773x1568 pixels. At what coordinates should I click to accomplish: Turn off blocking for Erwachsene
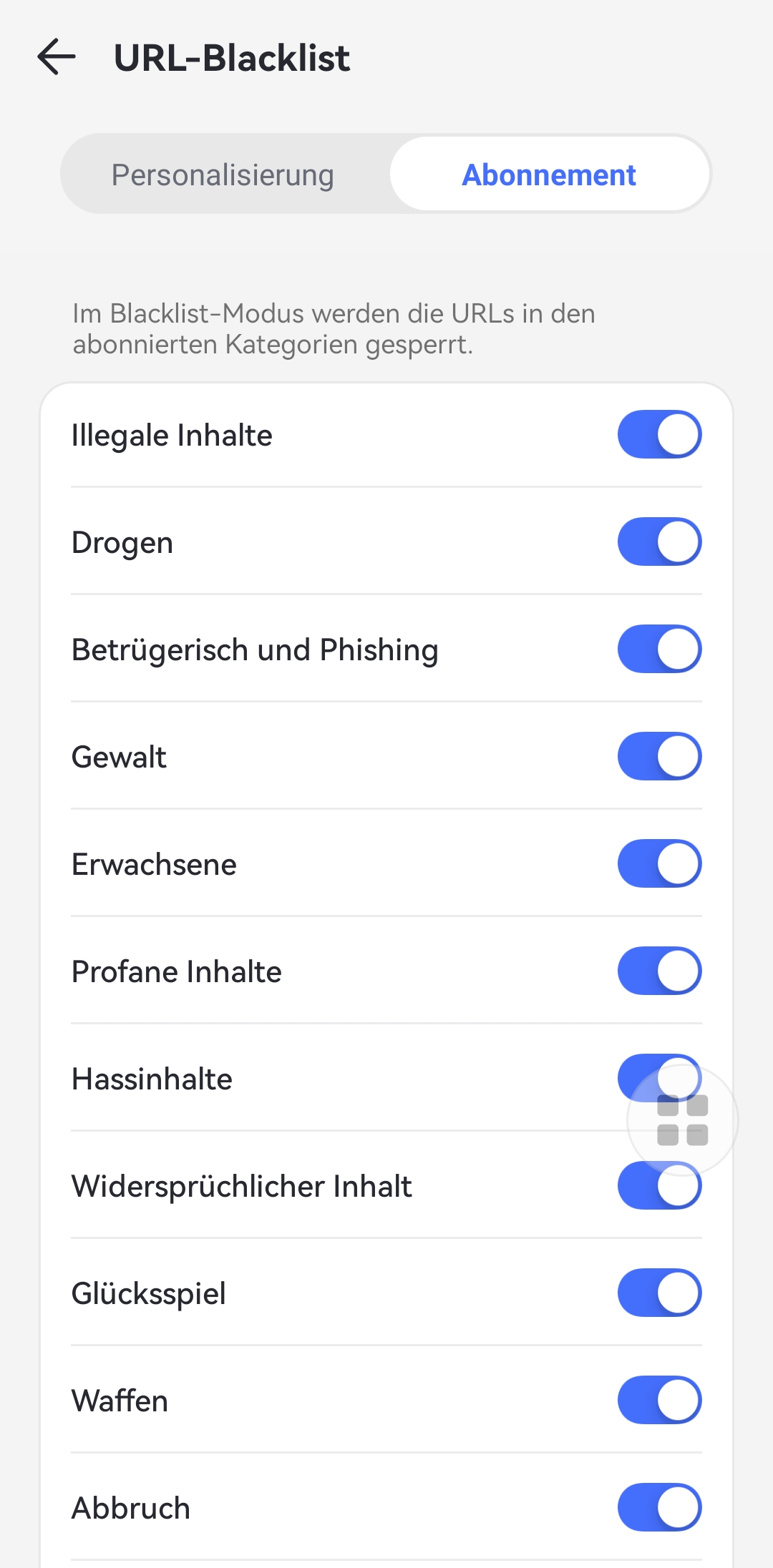click(658, 863)
